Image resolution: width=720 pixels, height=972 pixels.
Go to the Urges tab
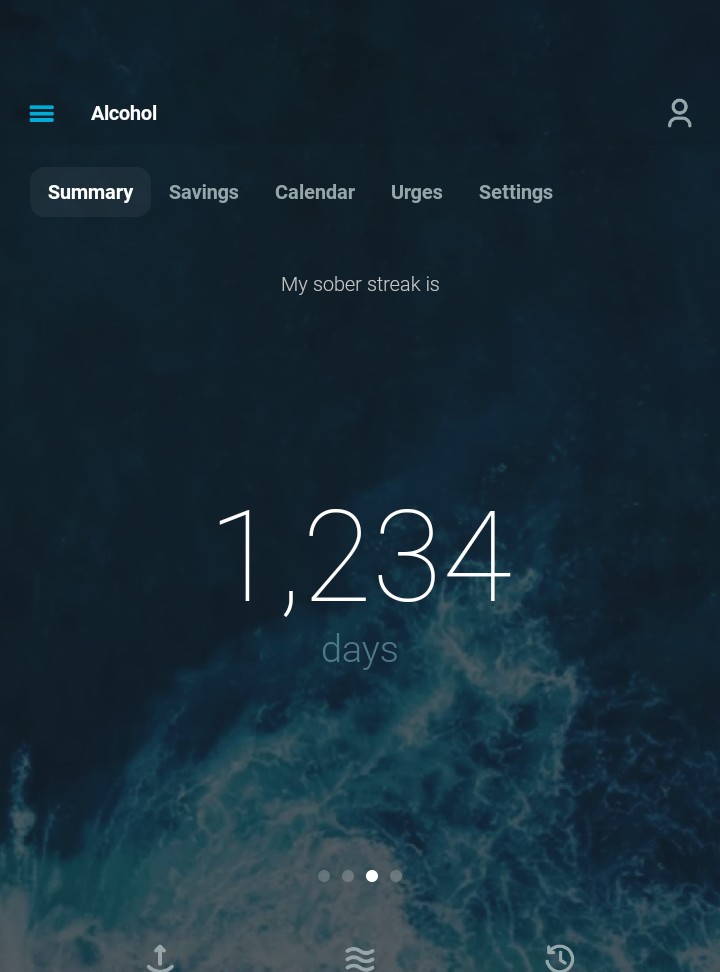(417, 192)
